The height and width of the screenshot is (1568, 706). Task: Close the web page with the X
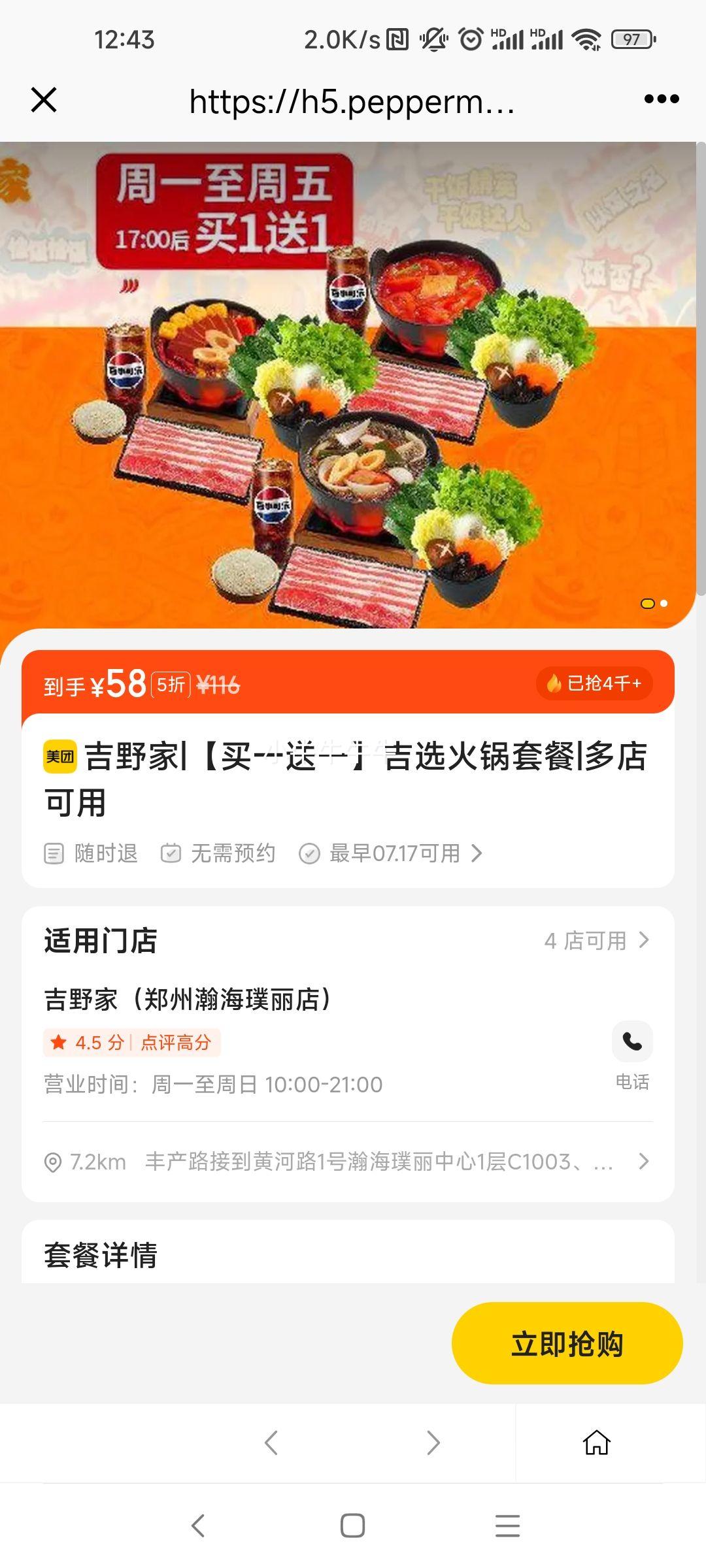[44, 100]
